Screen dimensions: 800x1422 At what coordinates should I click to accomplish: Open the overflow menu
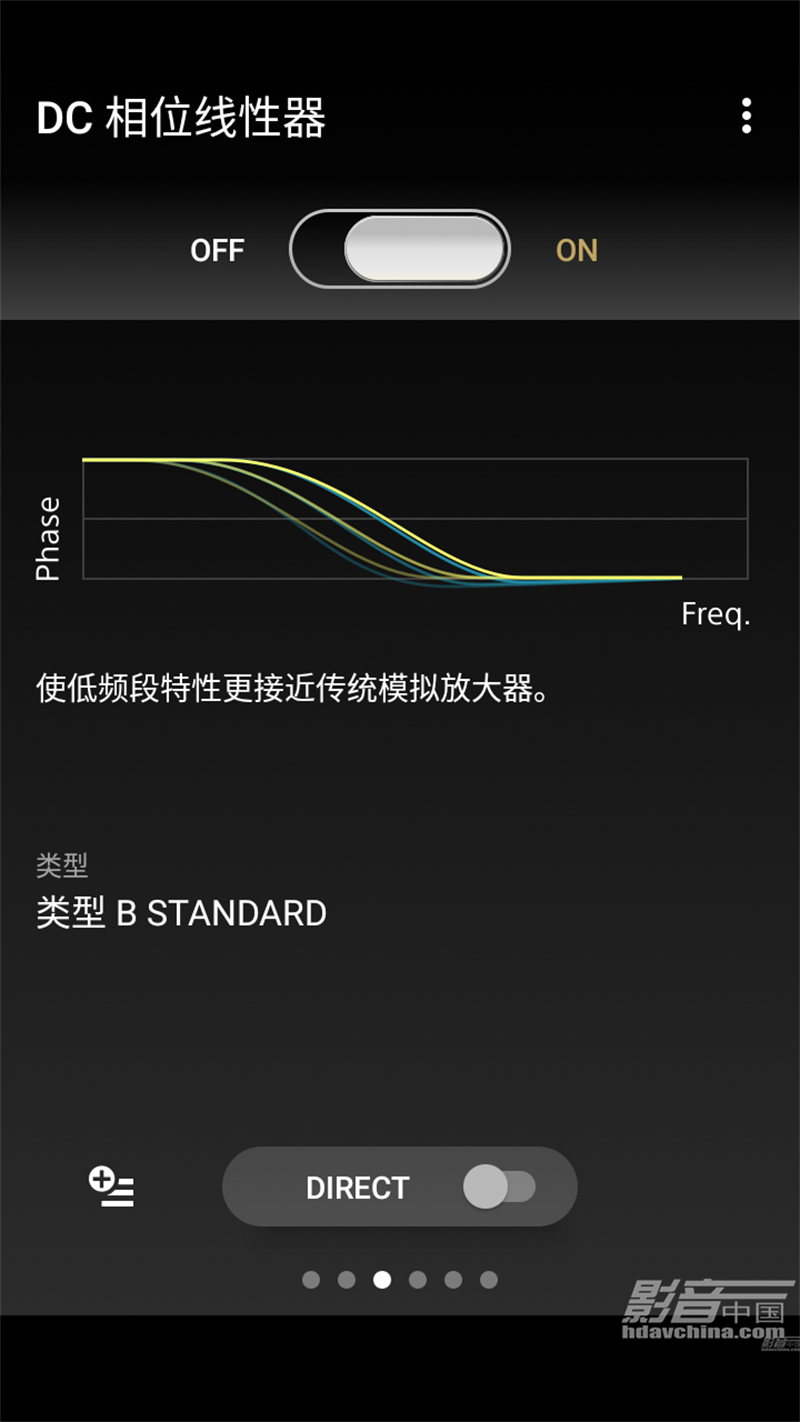point(746,116)
